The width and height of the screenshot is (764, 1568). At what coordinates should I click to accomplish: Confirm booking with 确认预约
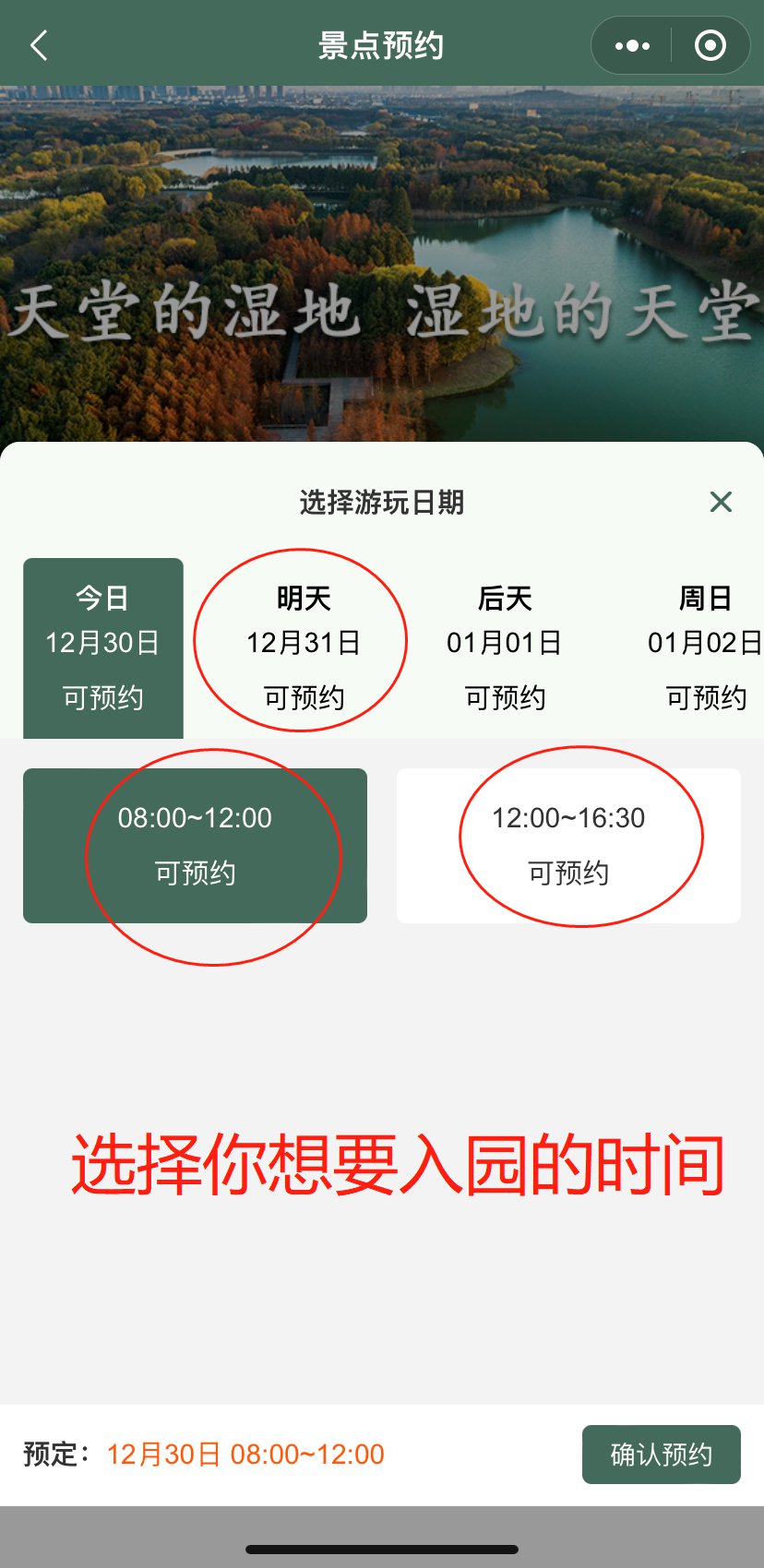661,1455
